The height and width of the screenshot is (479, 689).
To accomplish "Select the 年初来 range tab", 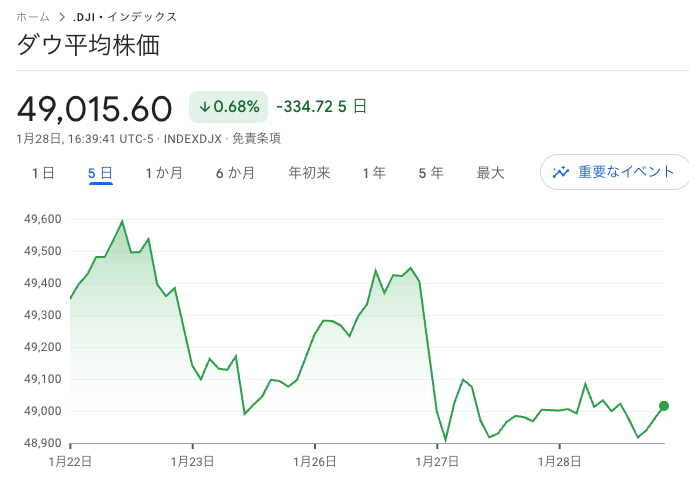I will [309, 173].
